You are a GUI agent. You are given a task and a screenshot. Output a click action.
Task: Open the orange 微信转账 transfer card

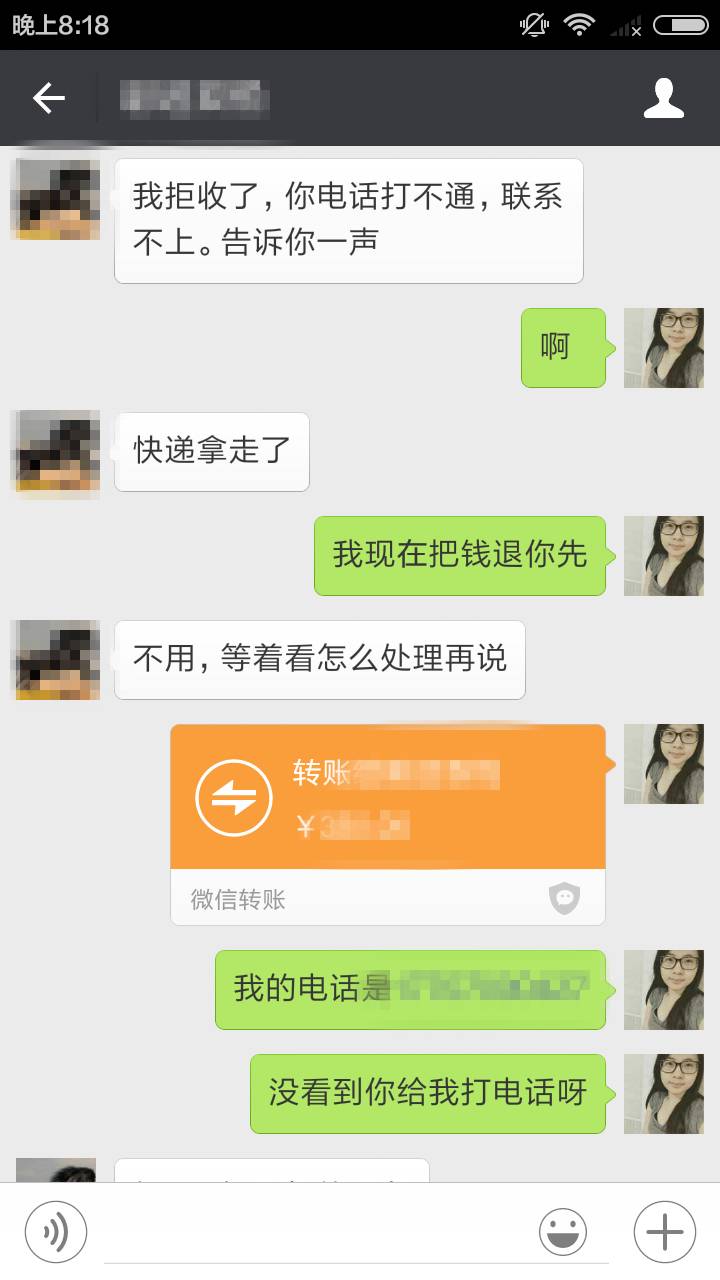(388, 800)
